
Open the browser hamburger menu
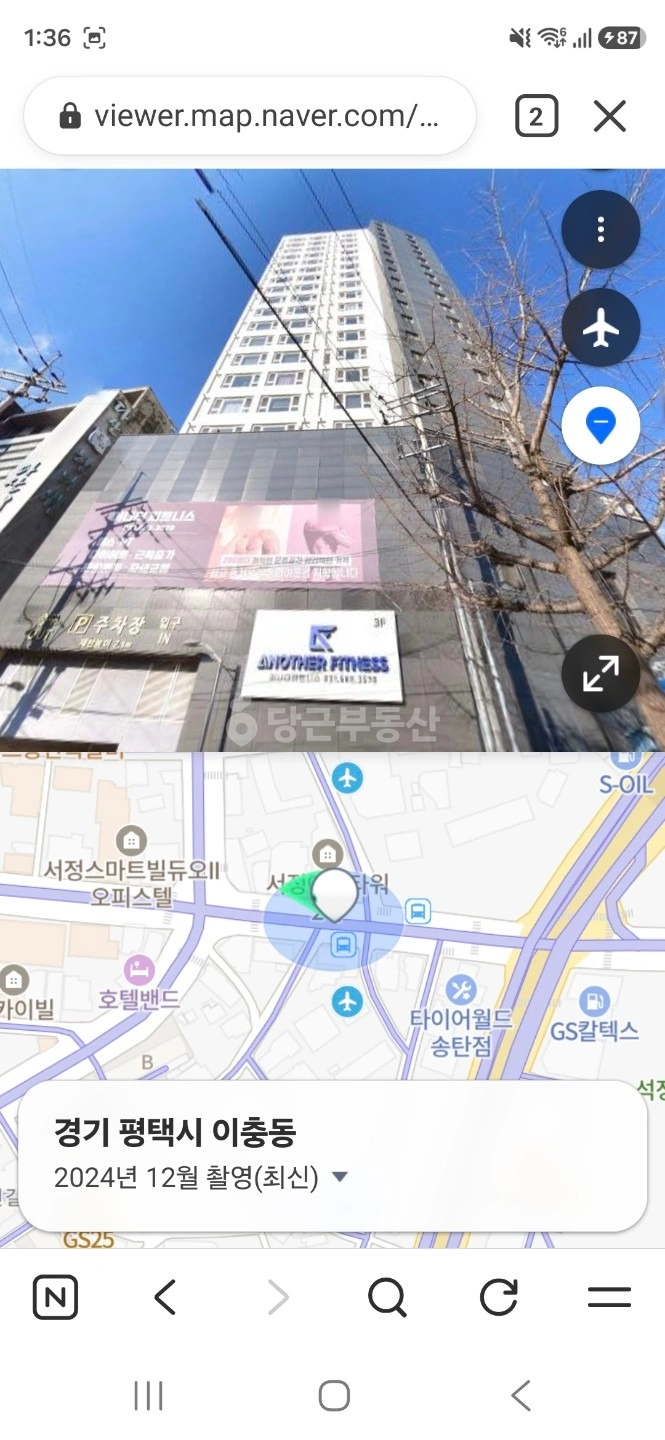click(609, 1298)
